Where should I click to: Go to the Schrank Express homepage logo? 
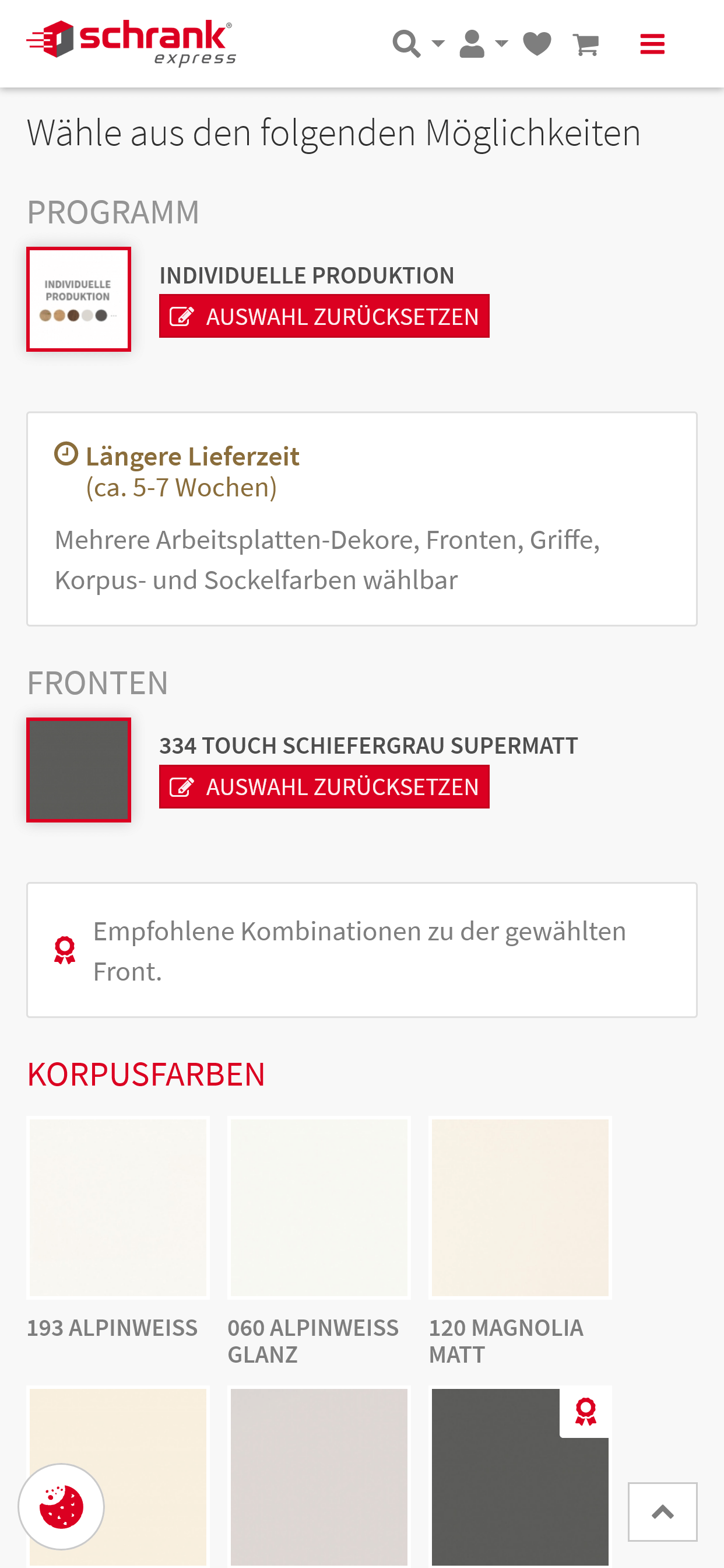tap(131, 43)
